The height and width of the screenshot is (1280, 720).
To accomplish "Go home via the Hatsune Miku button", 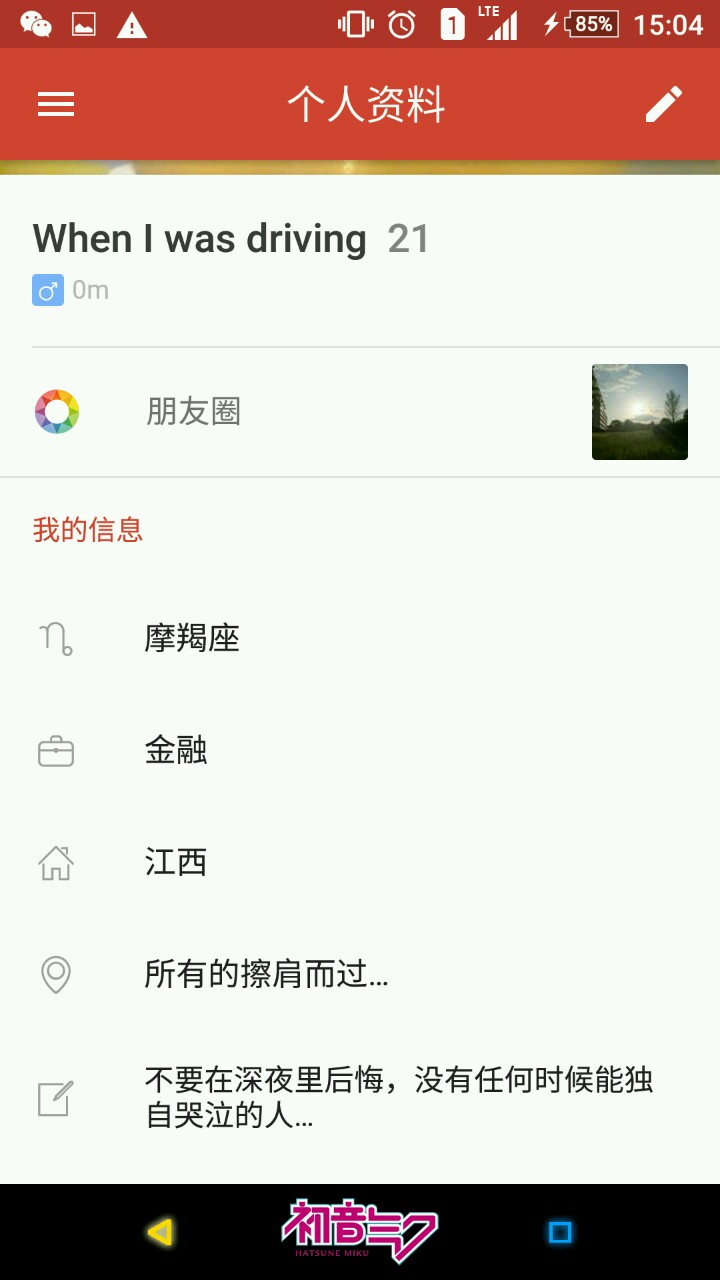I will pyautogui.click(x=360, y=1232).
